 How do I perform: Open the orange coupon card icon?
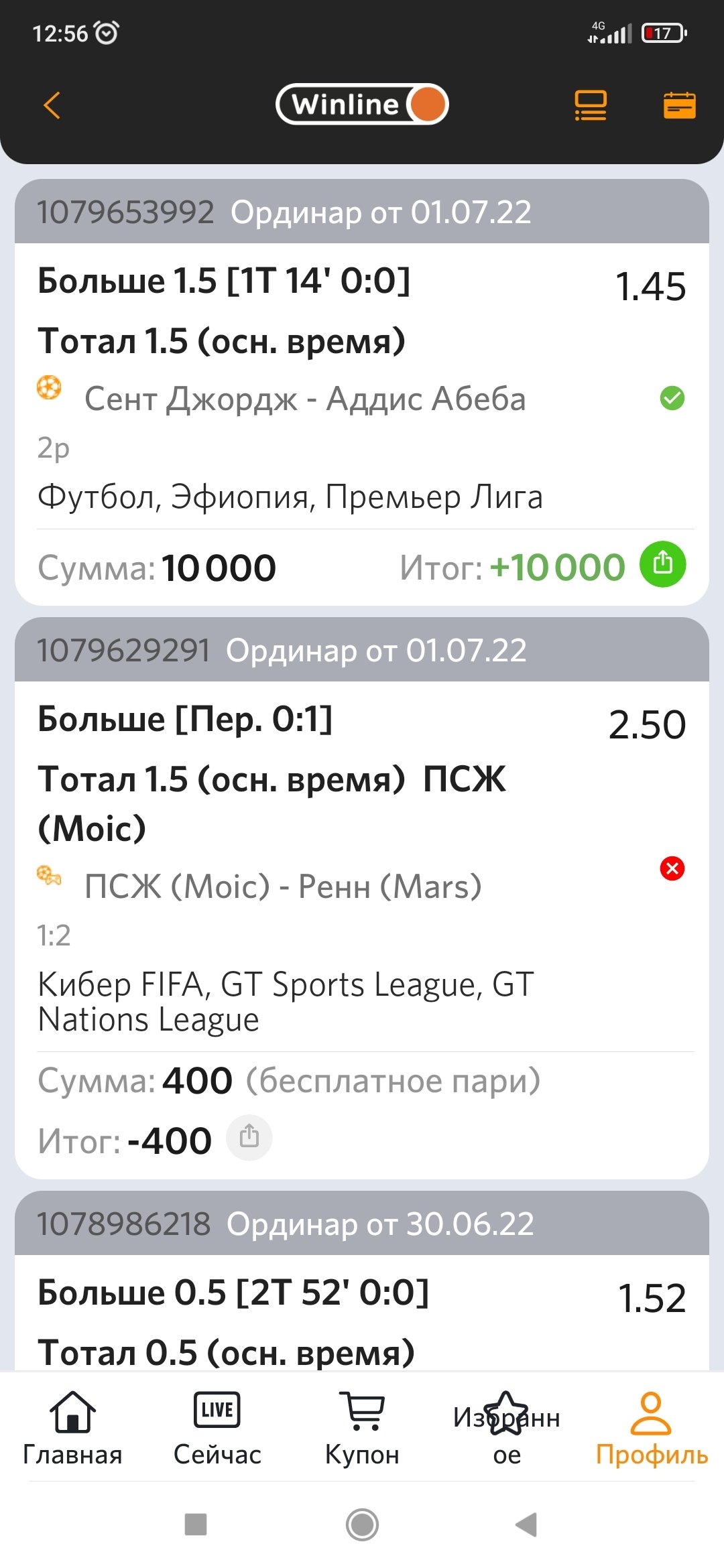click(x=679, y=105)
